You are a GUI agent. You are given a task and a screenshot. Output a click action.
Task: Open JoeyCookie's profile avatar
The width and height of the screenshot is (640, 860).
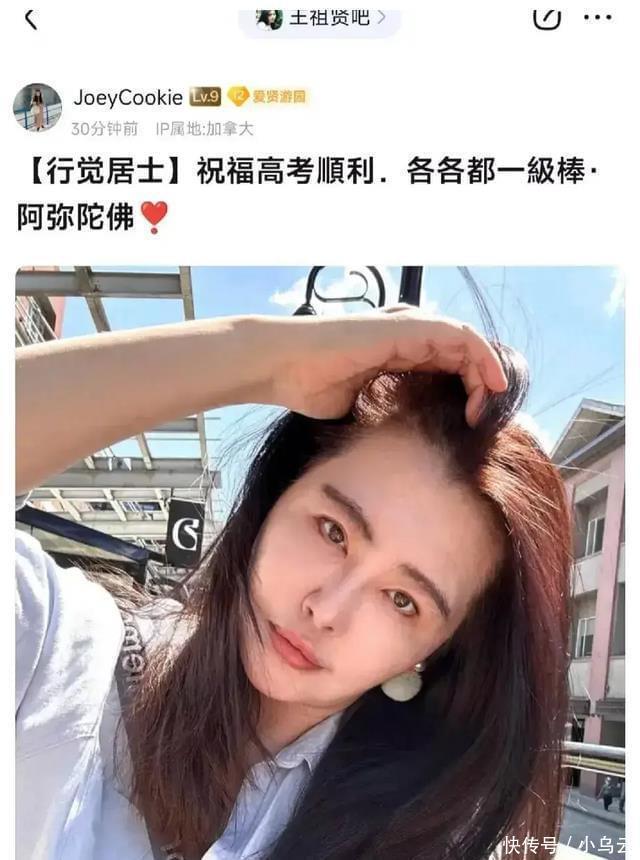pyautogui.click(x=37, y=107)
